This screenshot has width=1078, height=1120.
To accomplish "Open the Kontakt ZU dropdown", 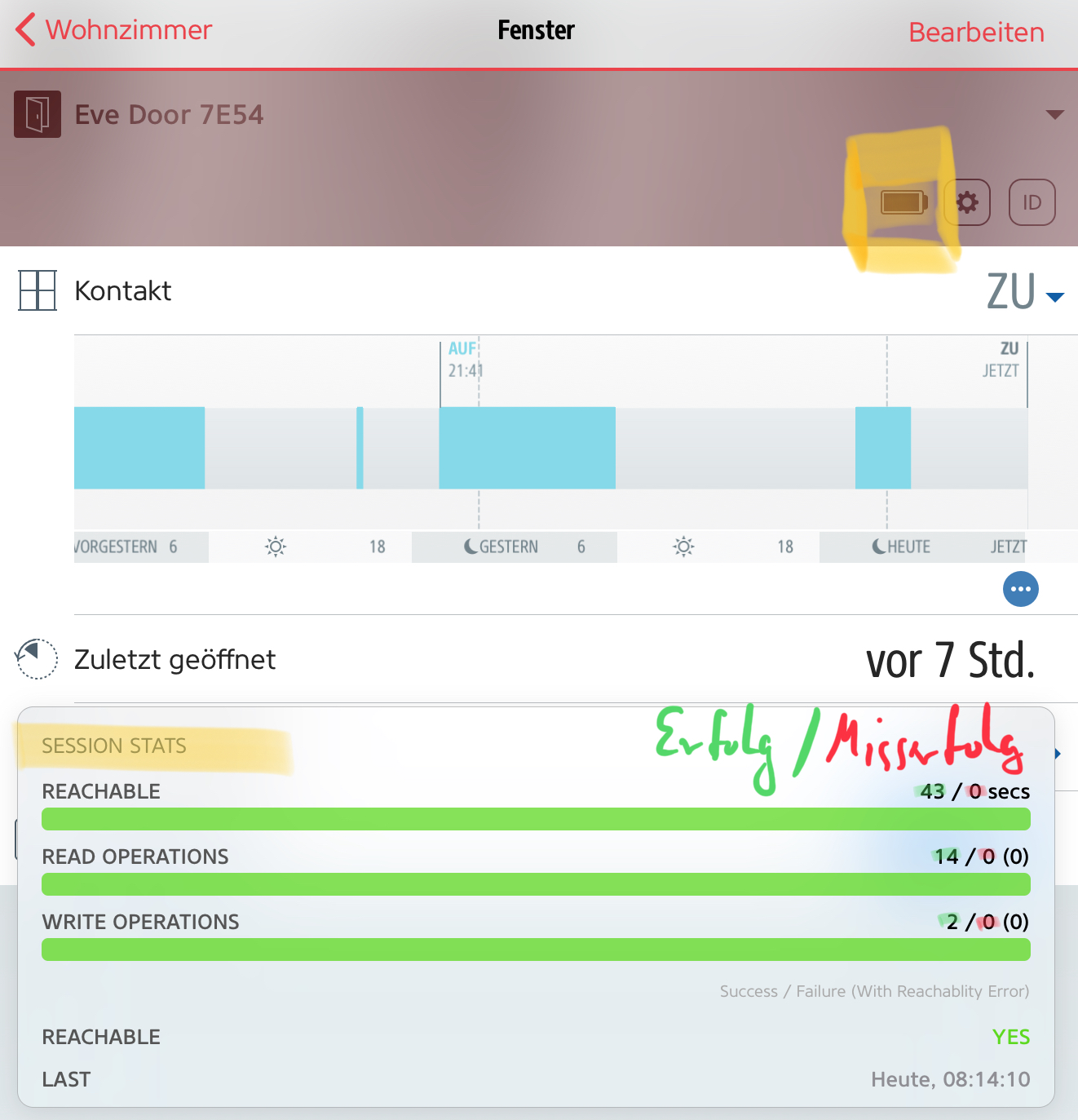I will pos(1026,293).
